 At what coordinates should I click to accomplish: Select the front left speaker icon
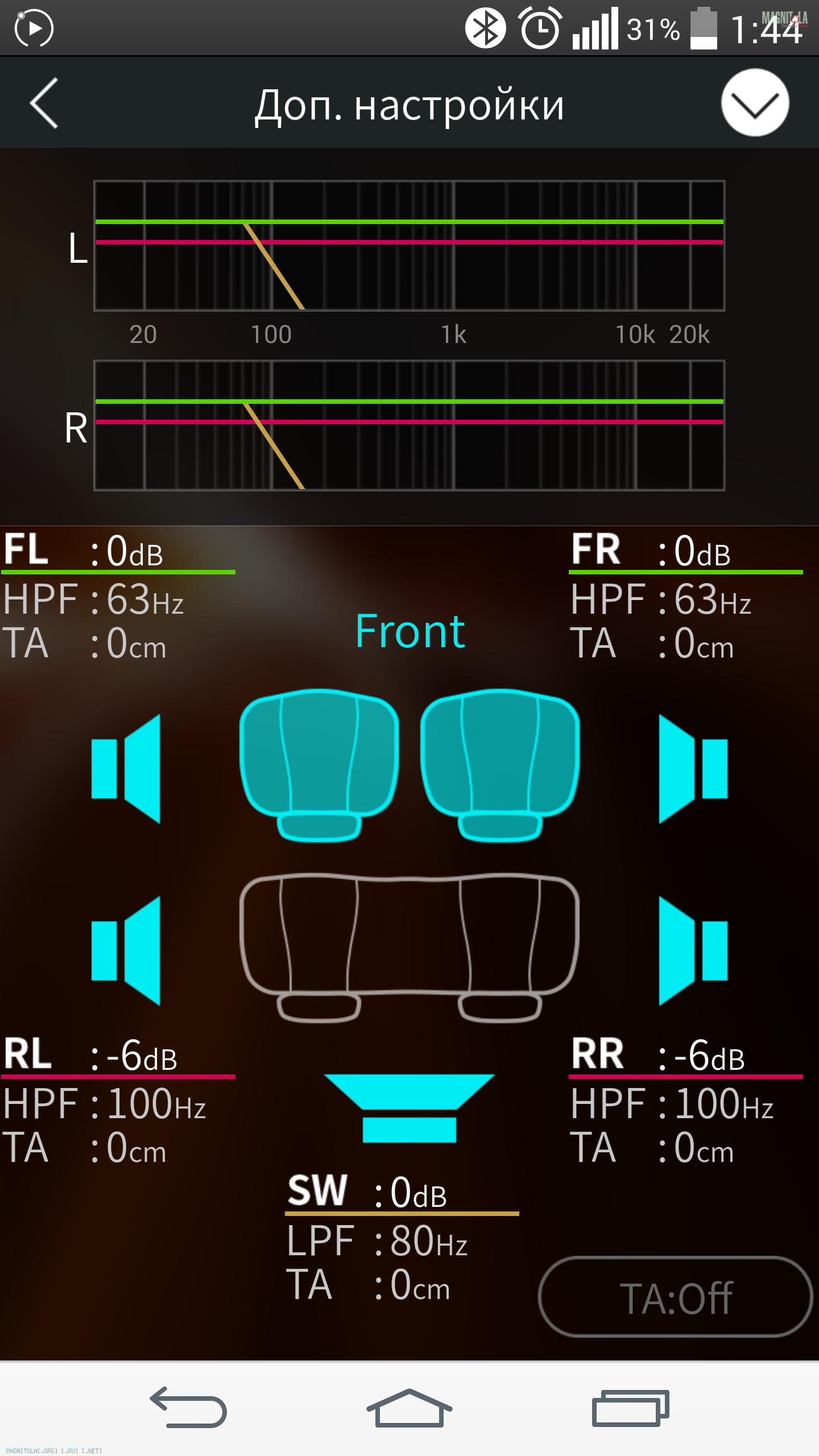click(126, 769)
